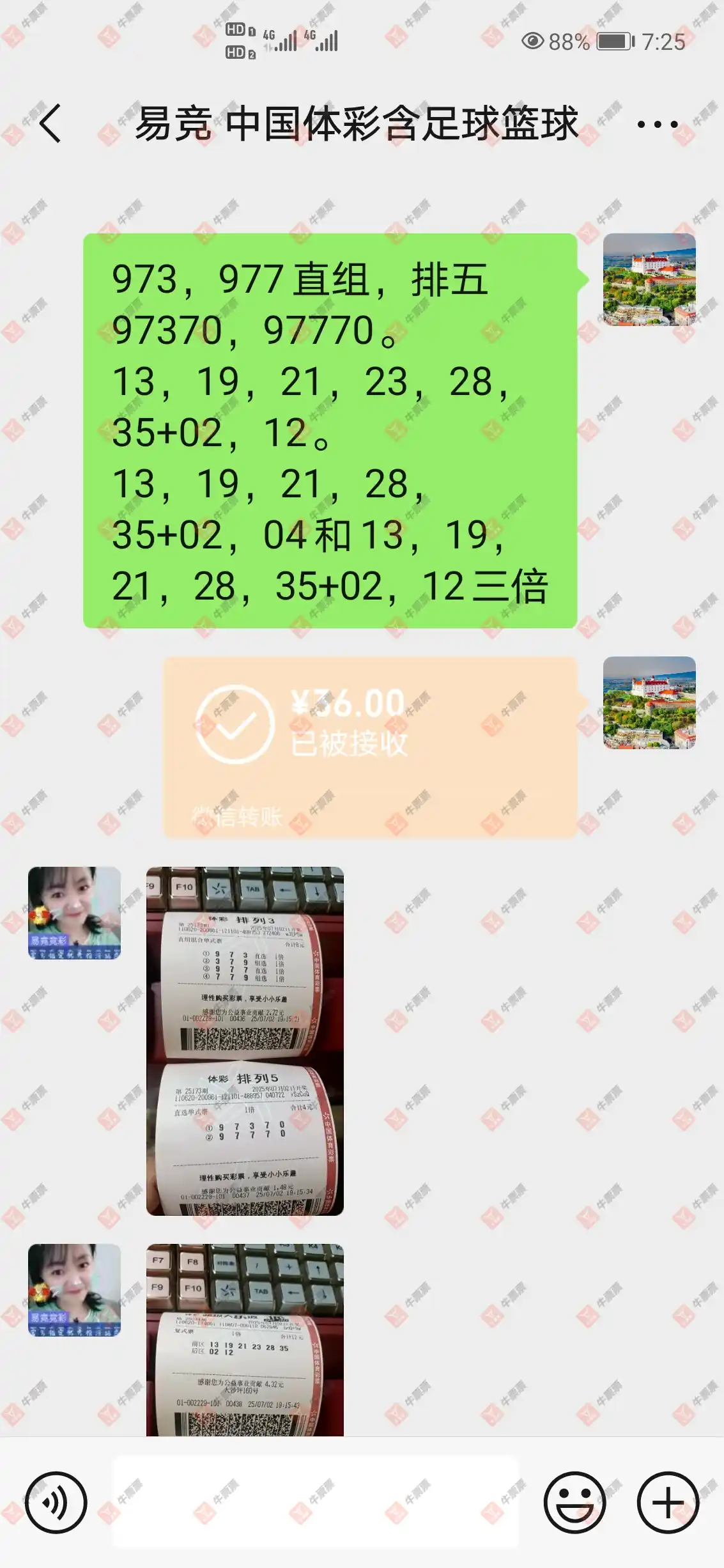Open the ¥36.00 WeChat transfer message

click(x=370, y=747)
